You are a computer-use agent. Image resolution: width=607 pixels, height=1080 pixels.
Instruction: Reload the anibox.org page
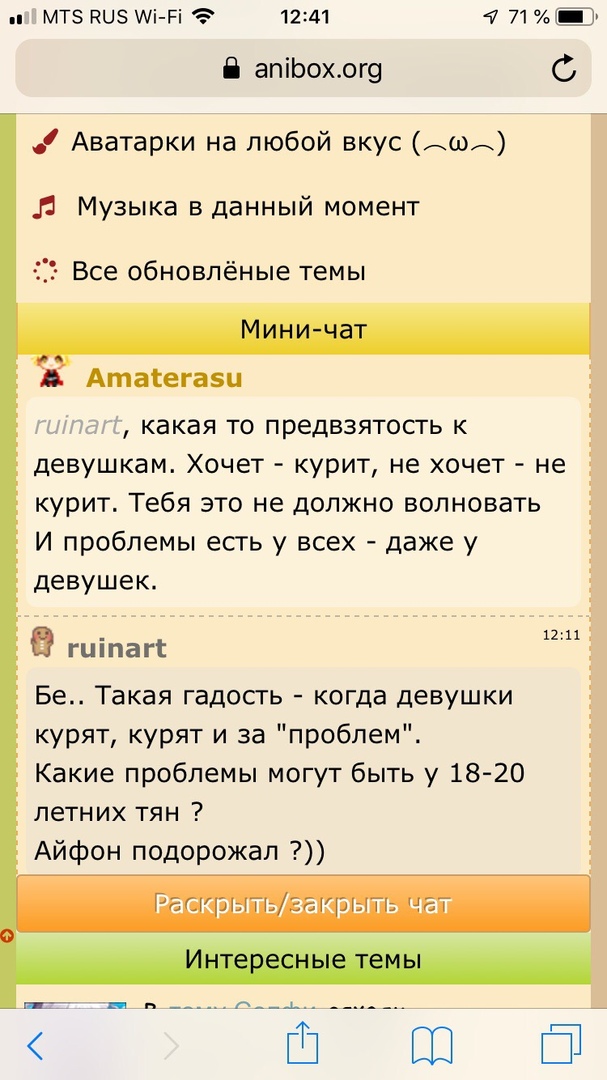[x=564, y=68]
